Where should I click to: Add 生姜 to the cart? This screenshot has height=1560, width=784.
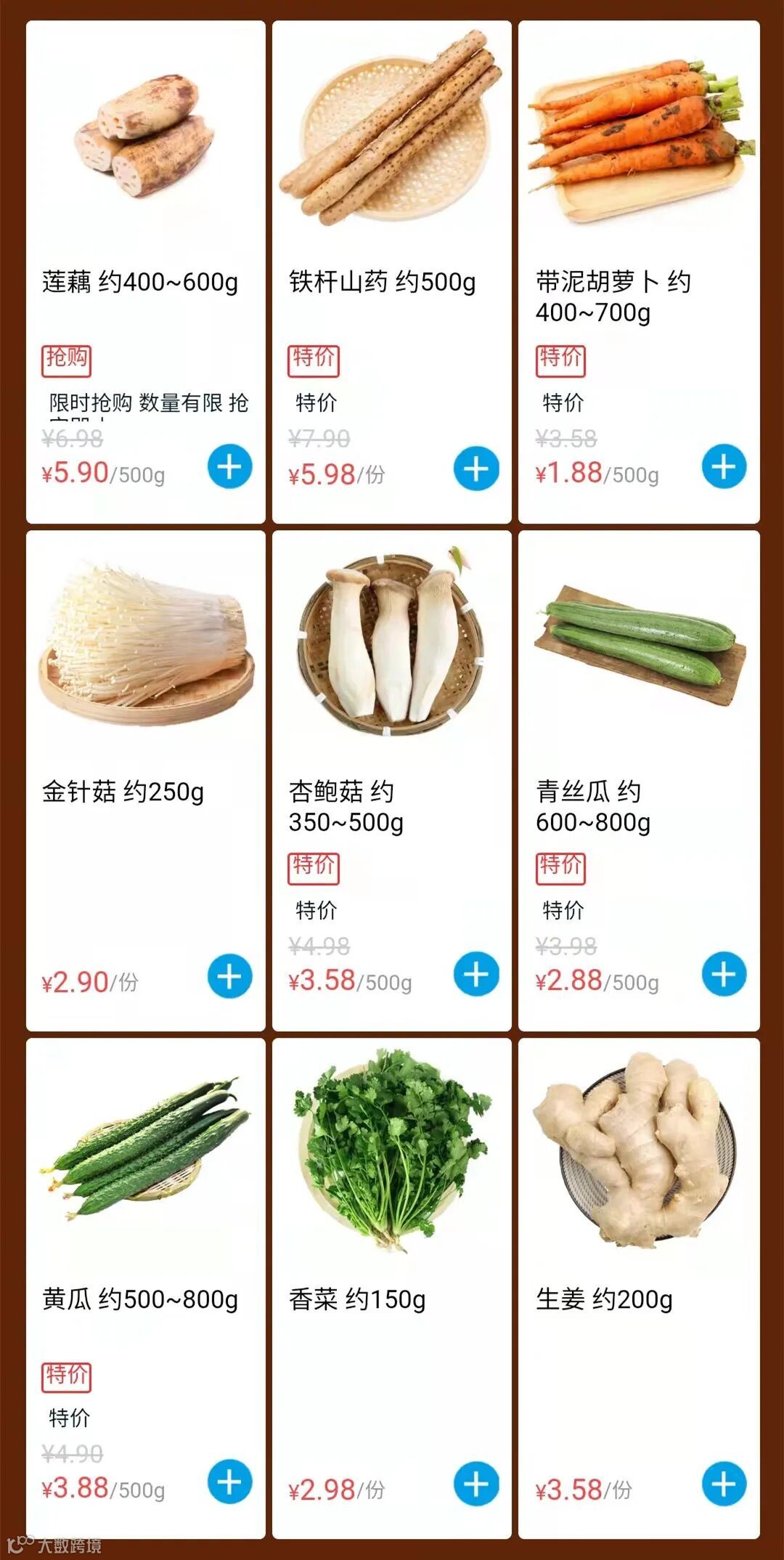point(724,1484)
